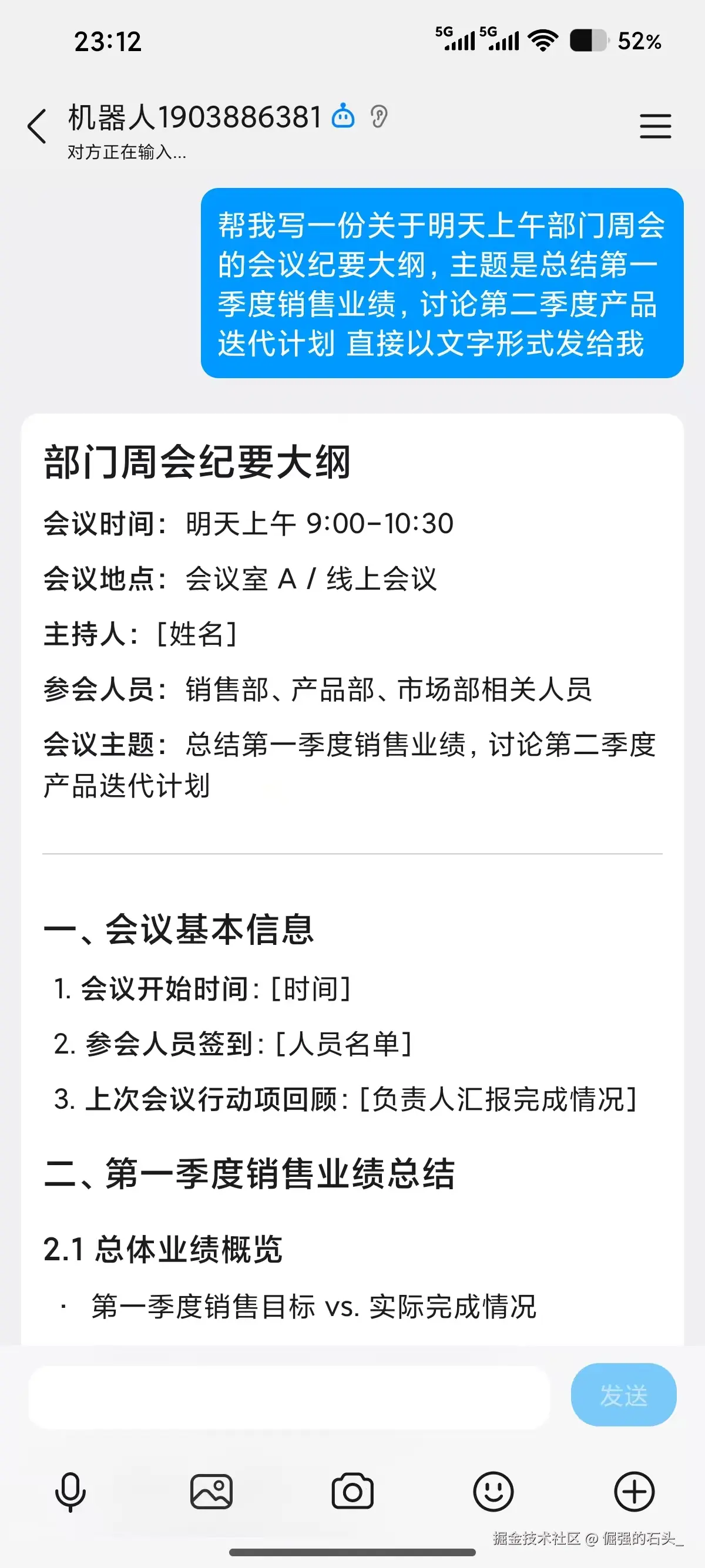Screen dimensions: 705x1568
Task: Select the blue user message bubble
Action: coord(441,285)
